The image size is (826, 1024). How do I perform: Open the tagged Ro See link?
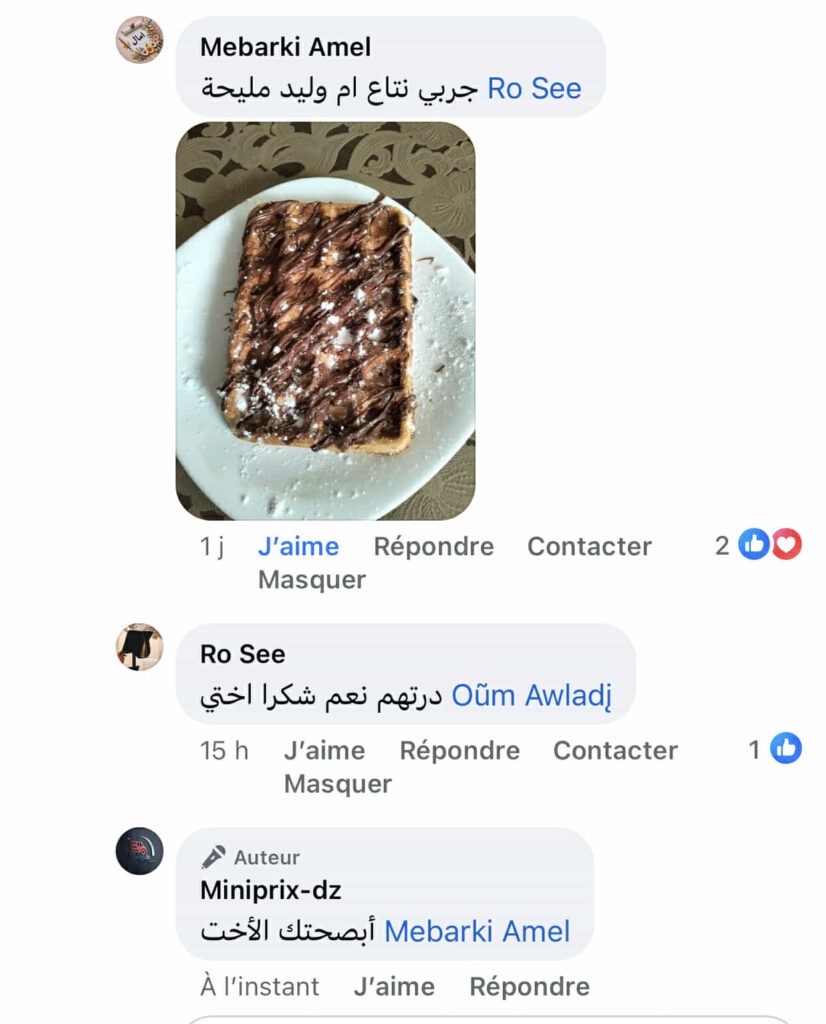coord(534,88)
